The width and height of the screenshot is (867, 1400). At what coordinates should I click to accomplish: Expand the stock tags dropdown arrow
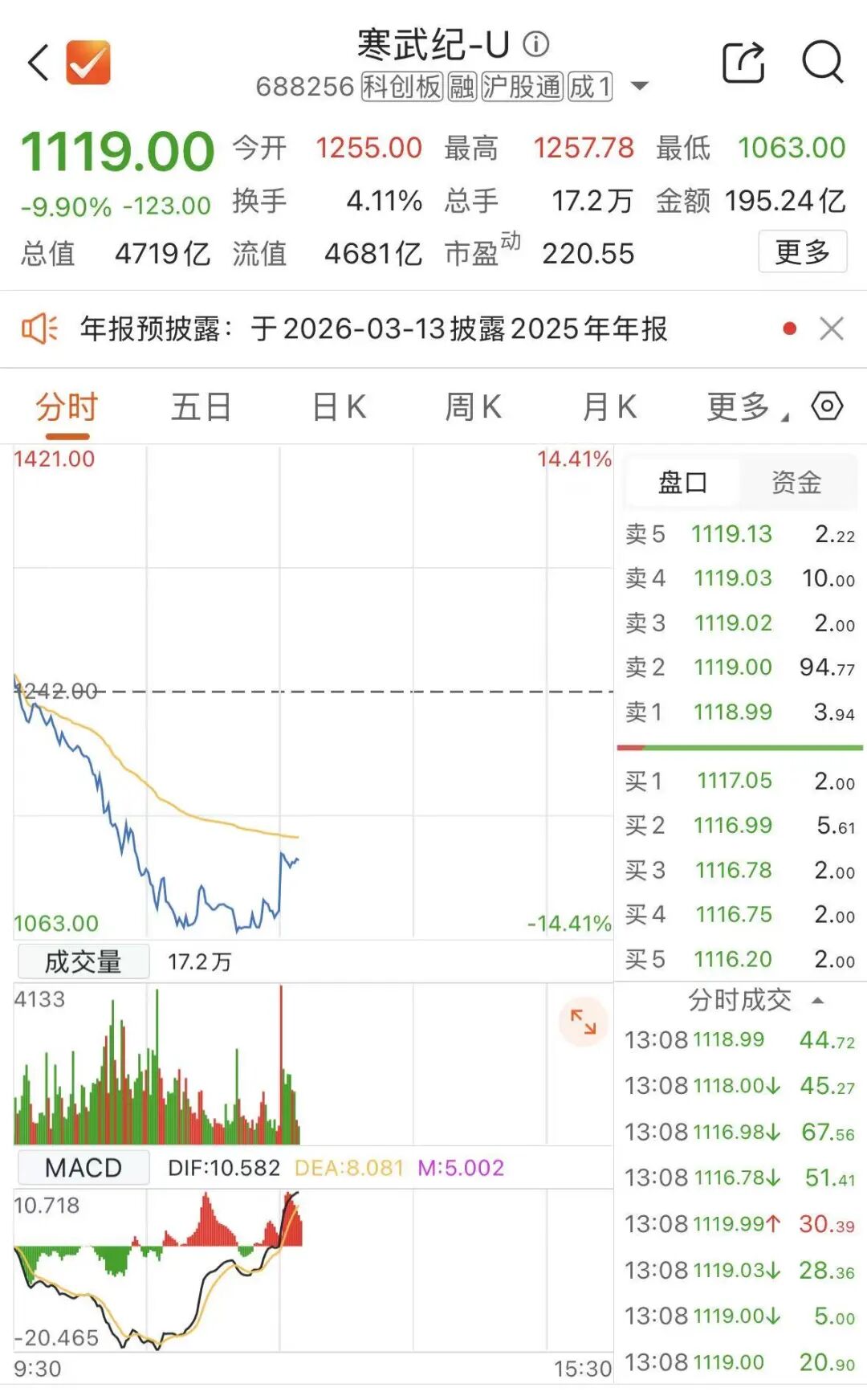(x=640, y=86)
